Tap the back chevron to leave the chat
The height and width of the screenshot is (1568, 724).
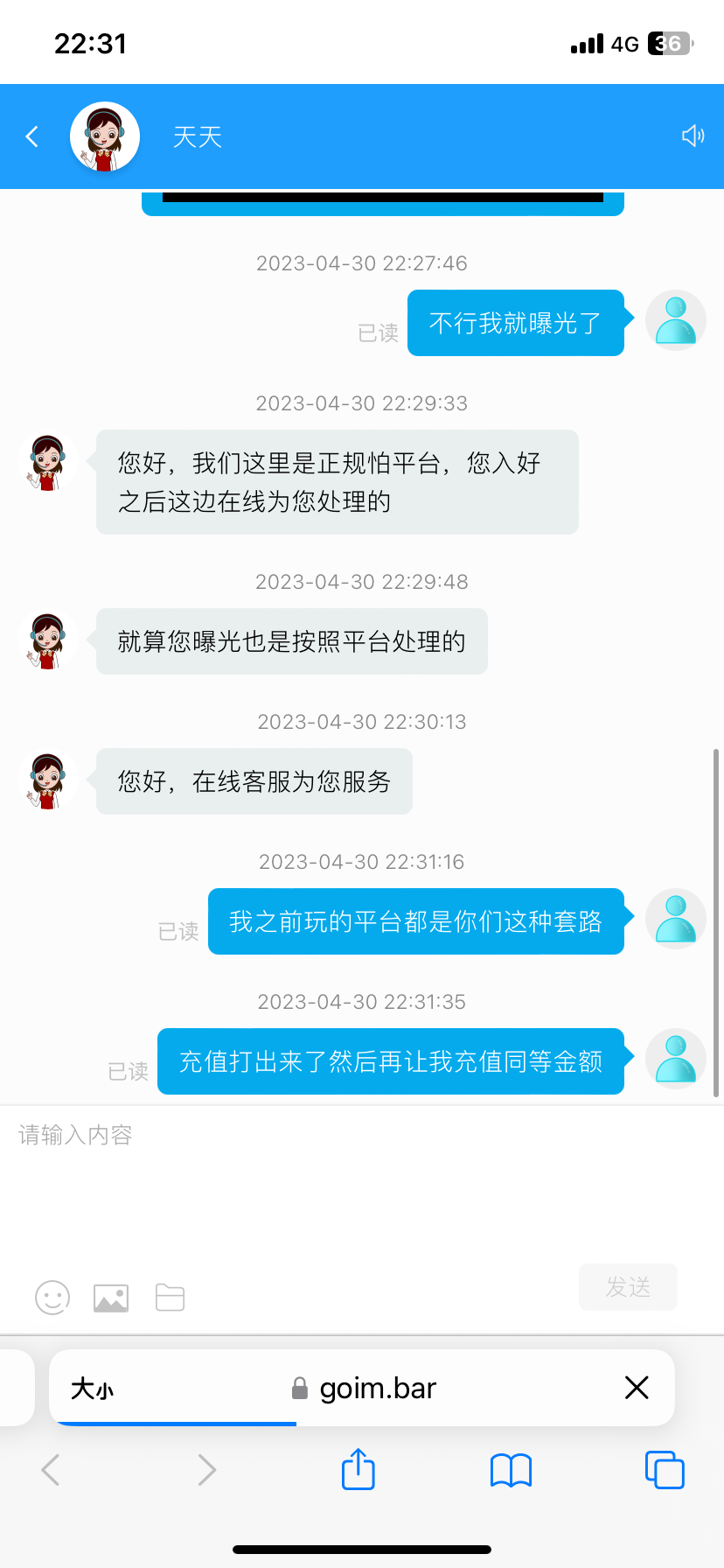click(x=32, y=136)
